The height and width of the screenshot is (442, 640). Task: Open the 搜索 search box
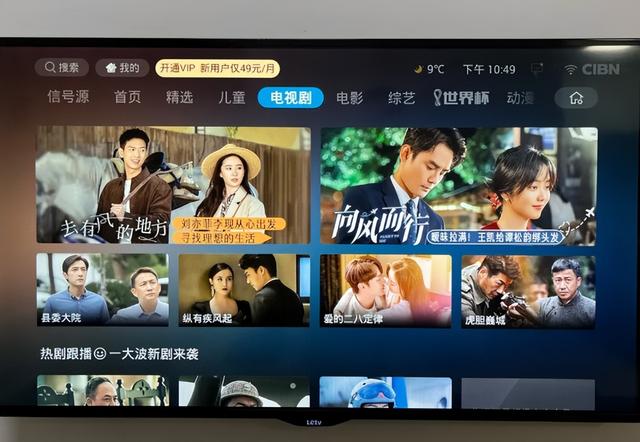(61, 68)
